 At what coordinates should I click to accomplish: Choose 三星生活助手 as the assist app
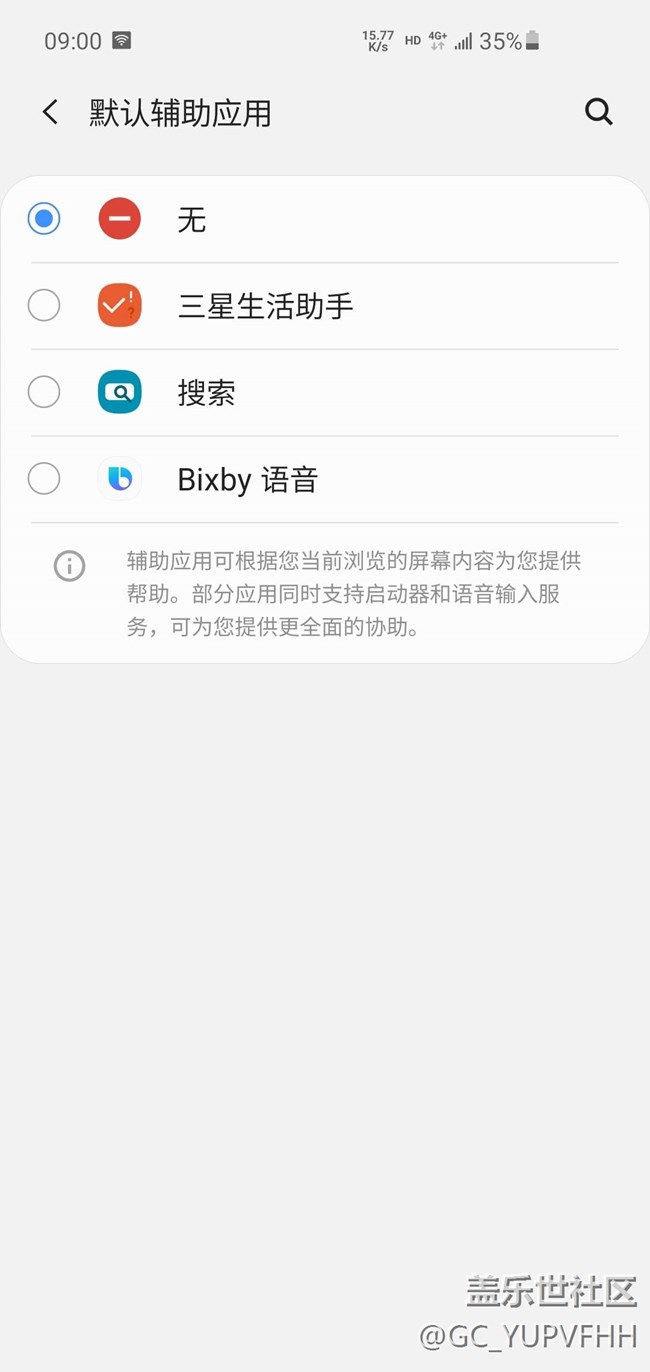(44, 306)
